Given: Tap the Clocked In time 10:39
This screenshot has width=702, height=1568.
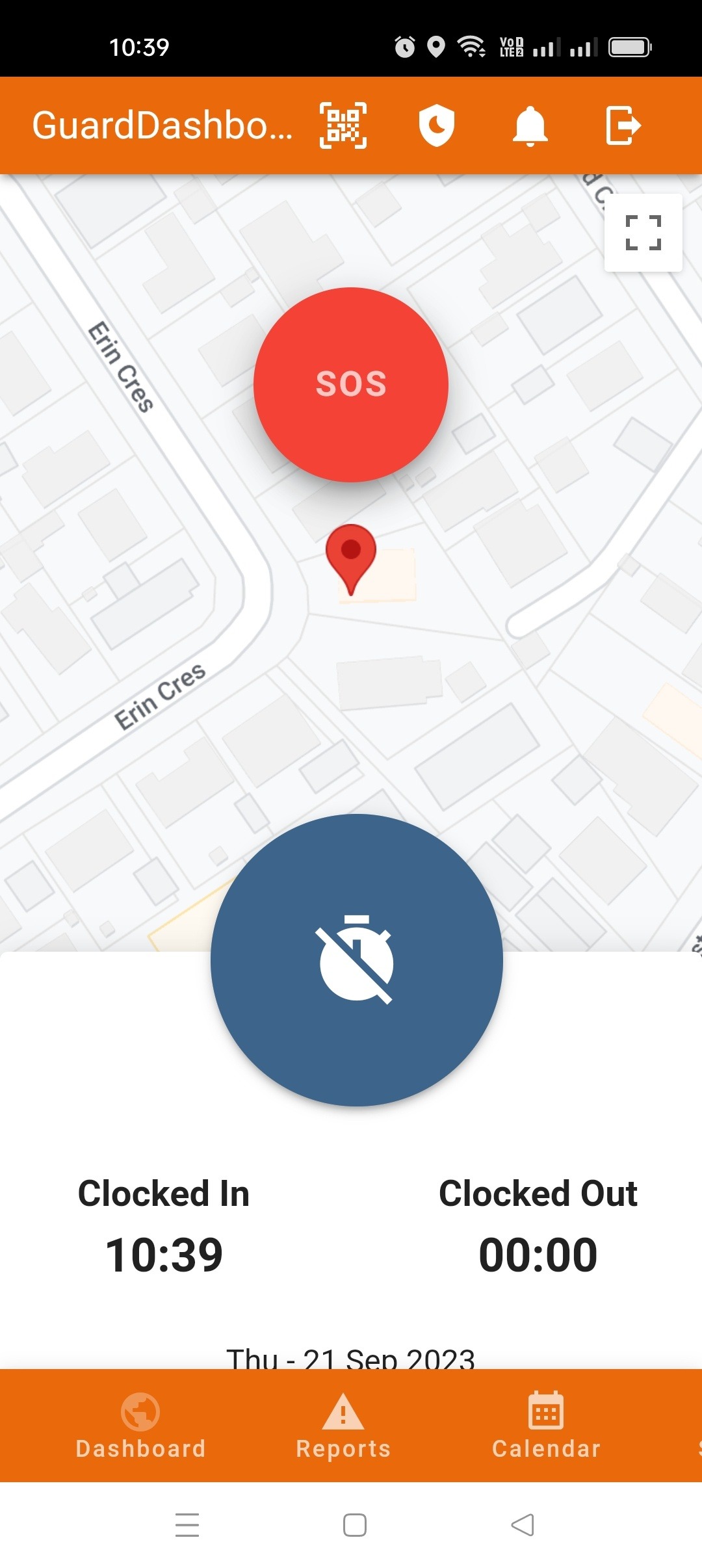Looking at the screenshot, I should coord(164,1252).
